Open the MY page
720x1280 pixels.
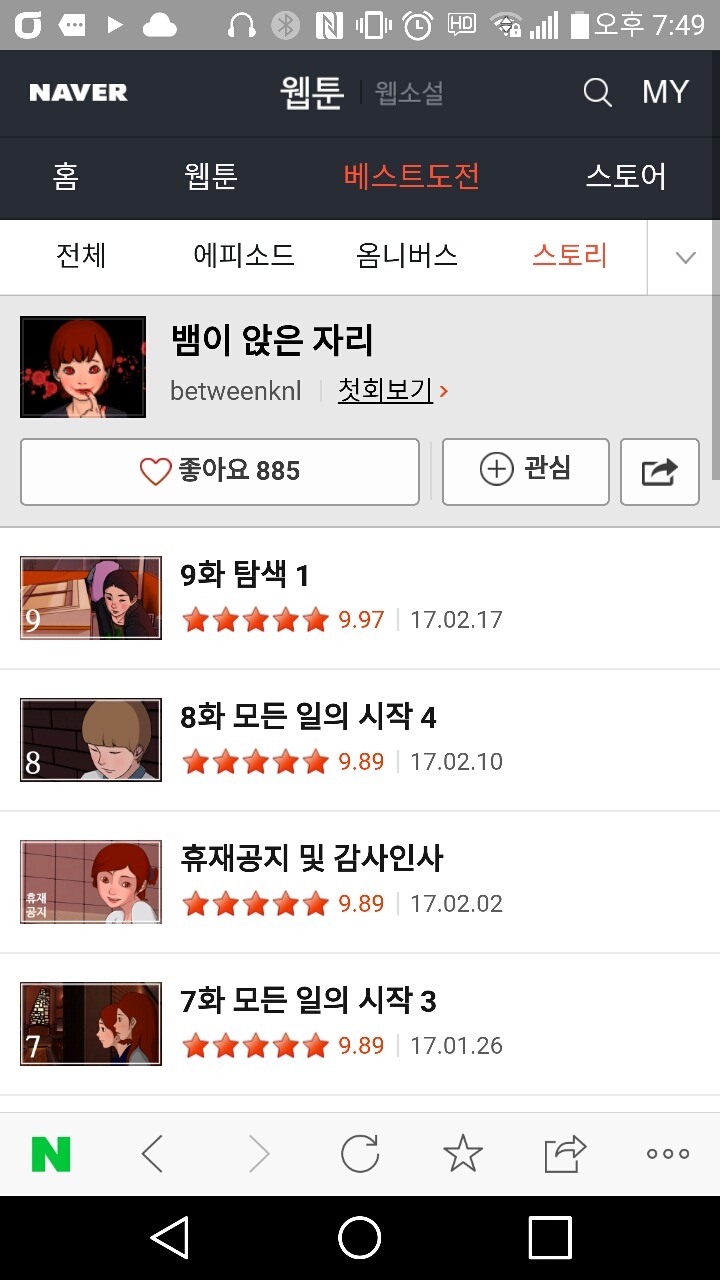[665, 93]
